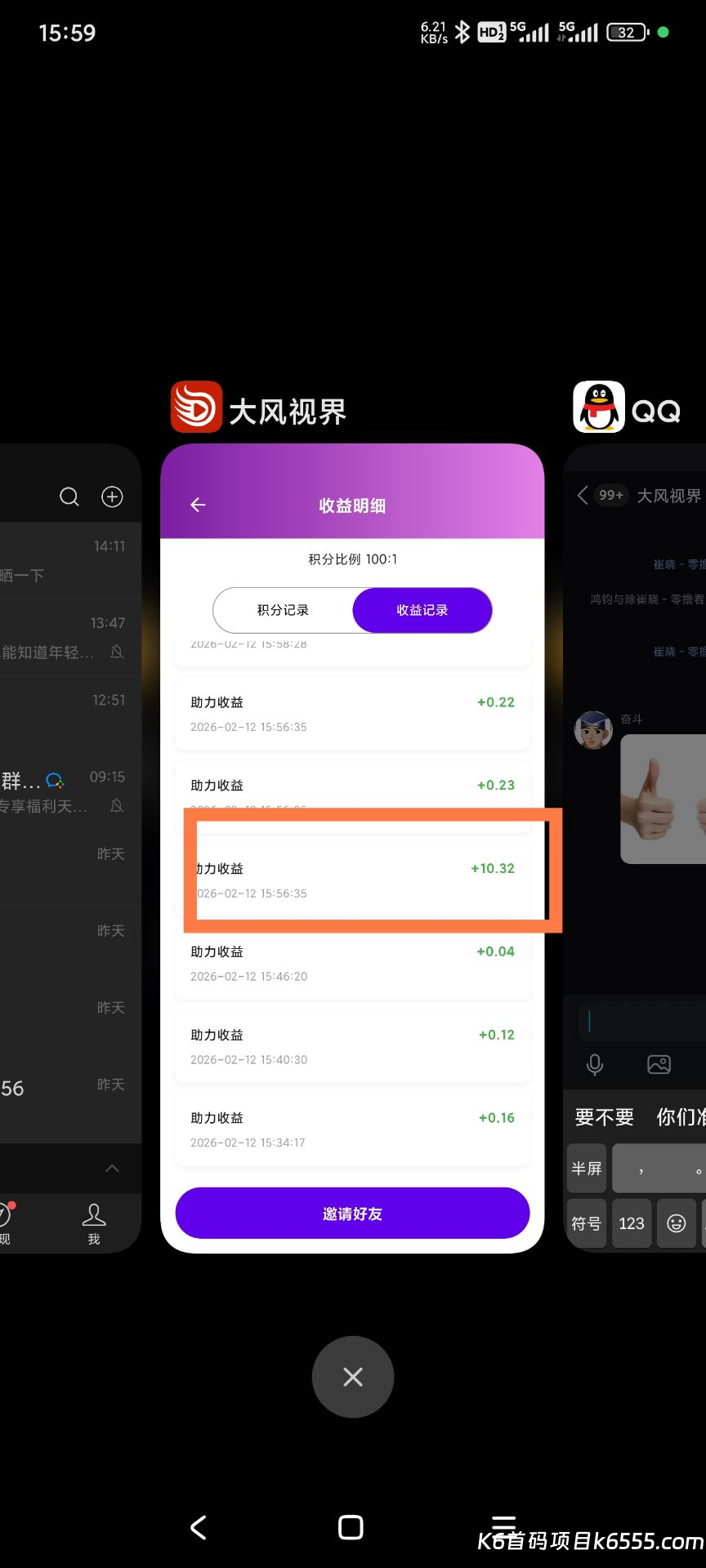Tap the system home button
This screenshot has width=706, height=1568.
click(351, 1527)
